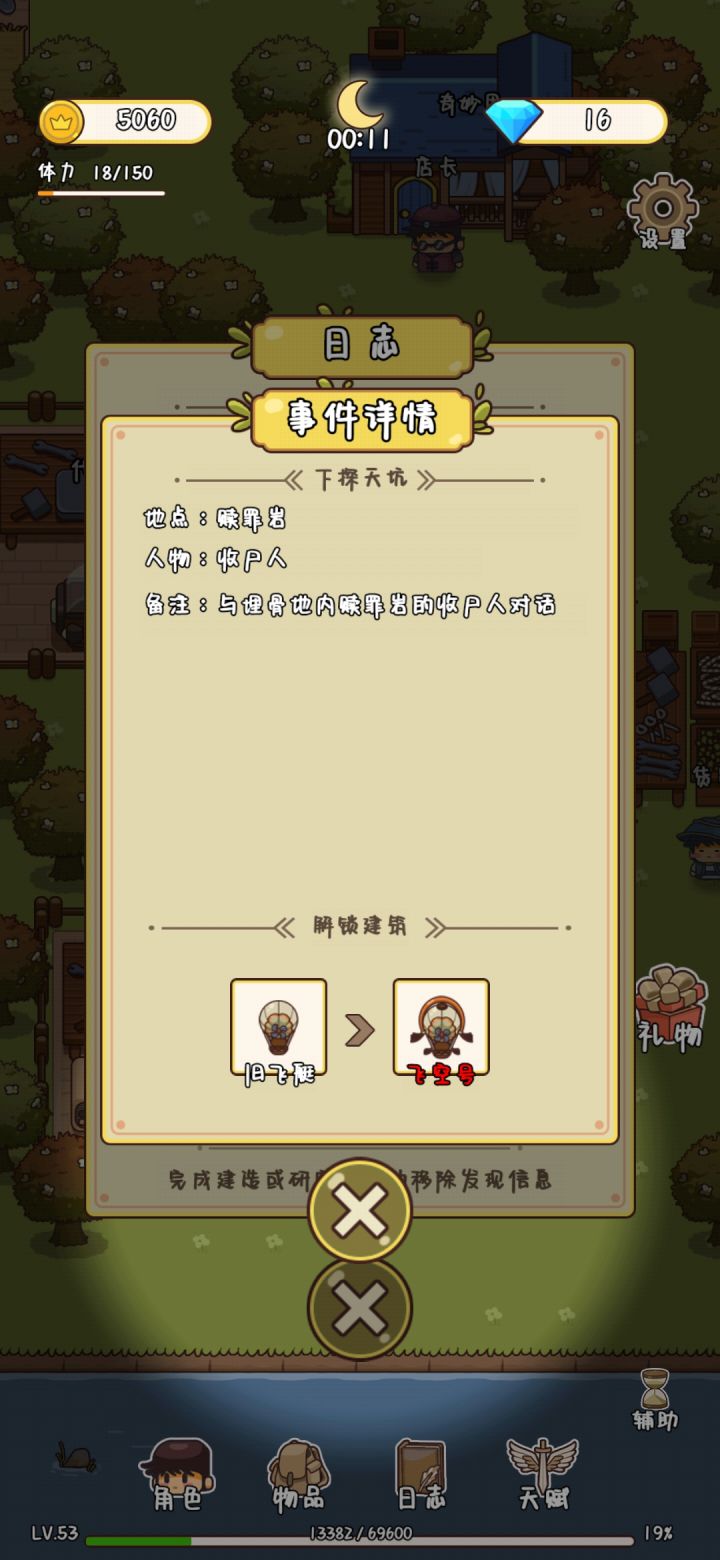Tap the lower X close button
Screen dimensions: 720x1560
[358, 1305]
